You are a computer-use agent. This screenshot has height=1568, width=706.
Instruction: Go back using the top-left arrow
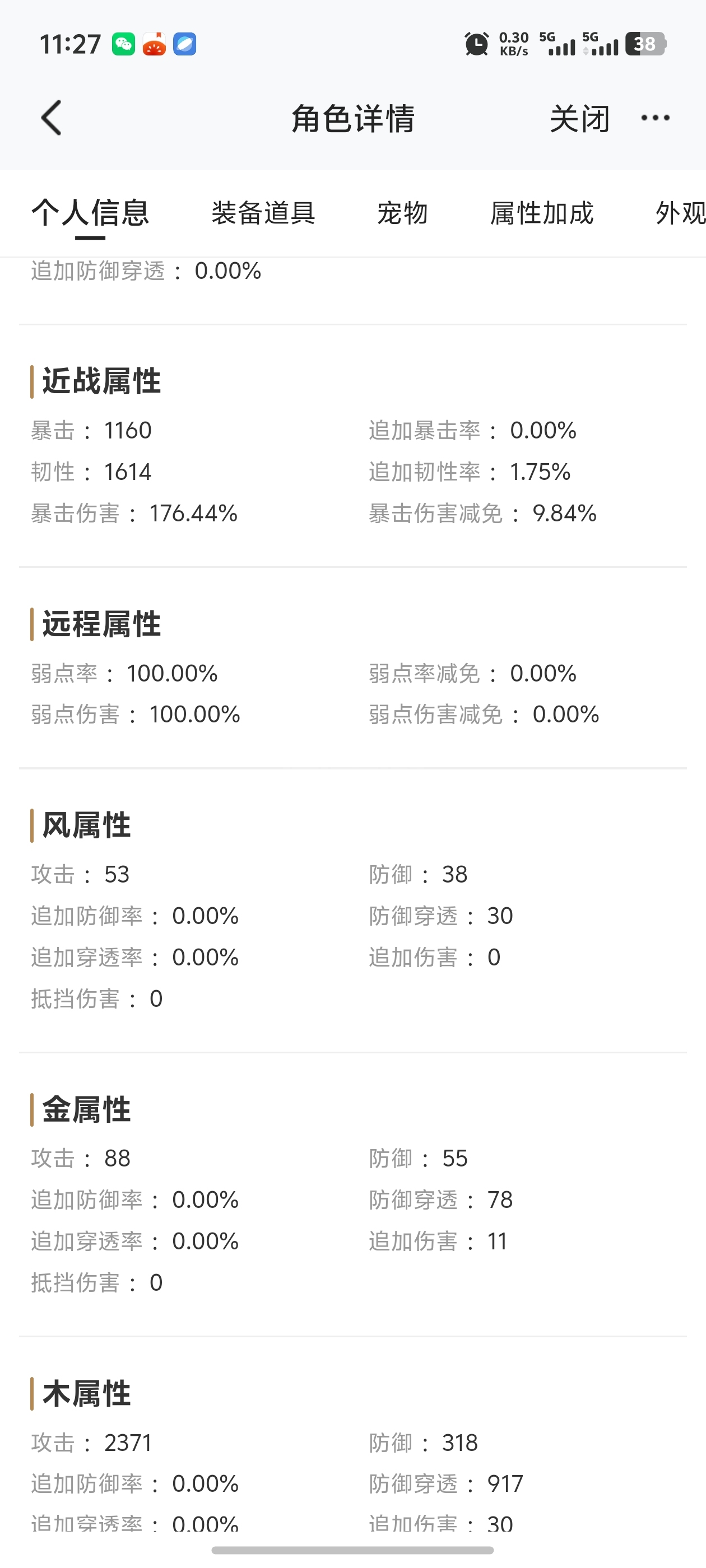(x=52, y=118)
